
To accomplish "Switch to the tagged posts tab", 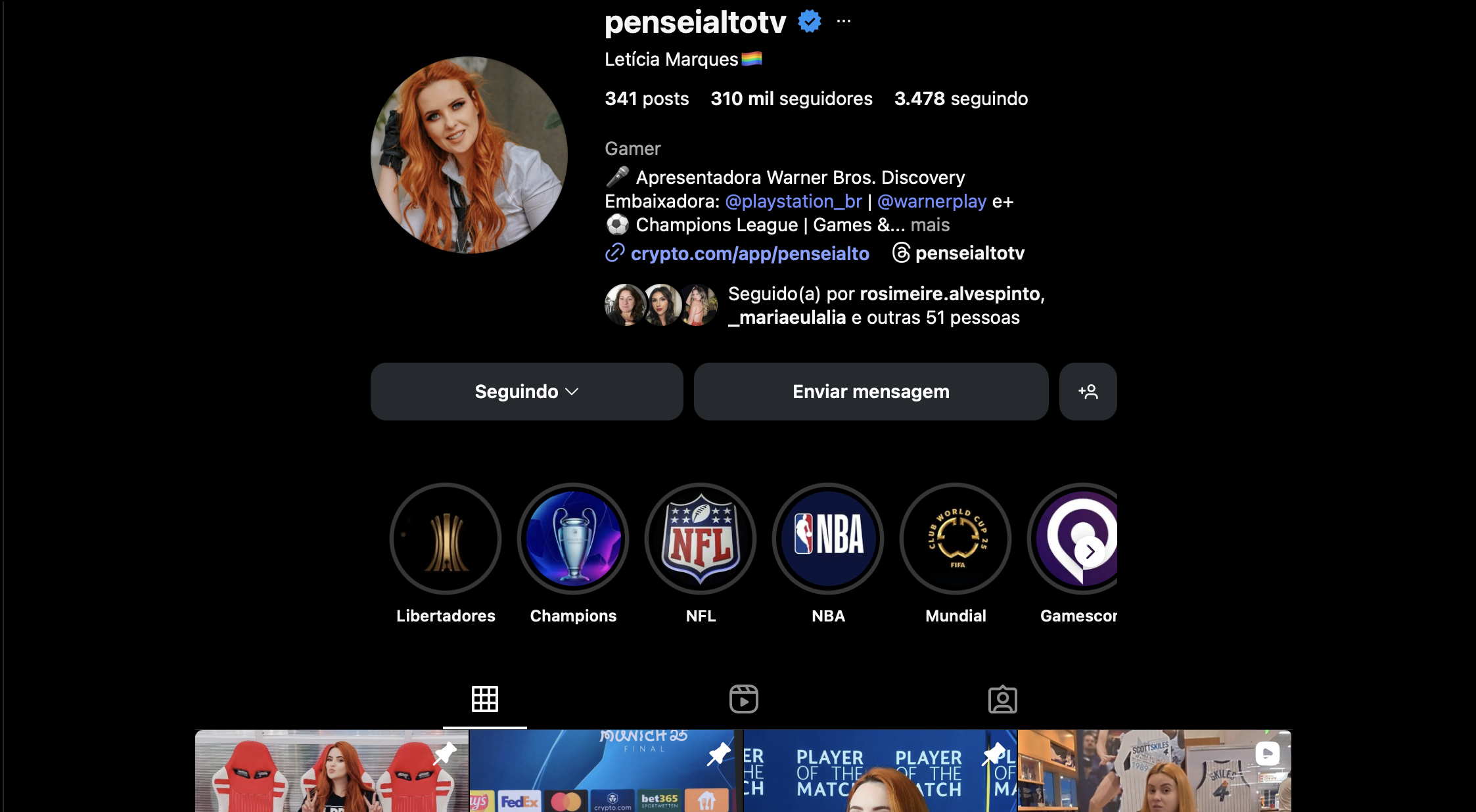I will (1003, 699).
